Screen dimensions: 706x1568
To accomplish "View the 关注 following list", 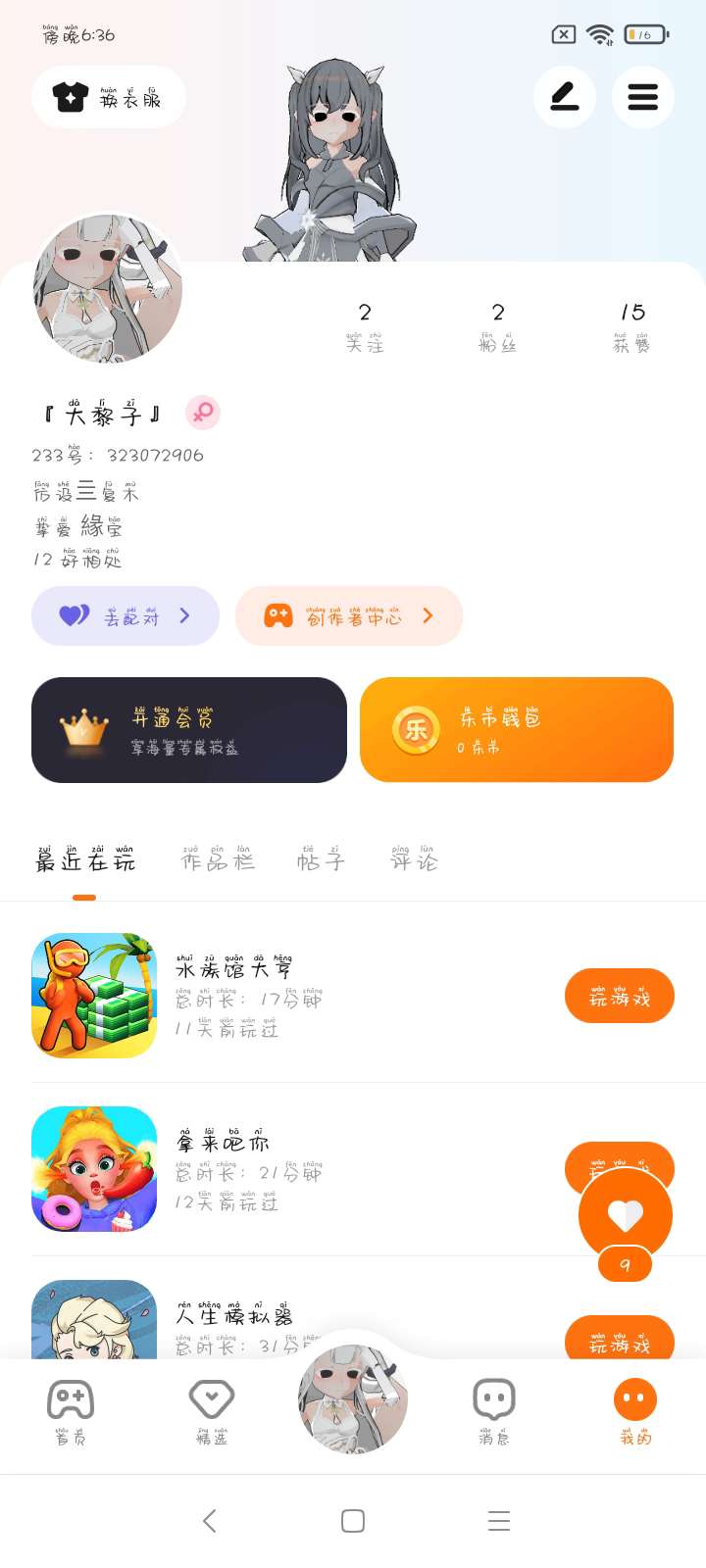I will coord(365,326).
